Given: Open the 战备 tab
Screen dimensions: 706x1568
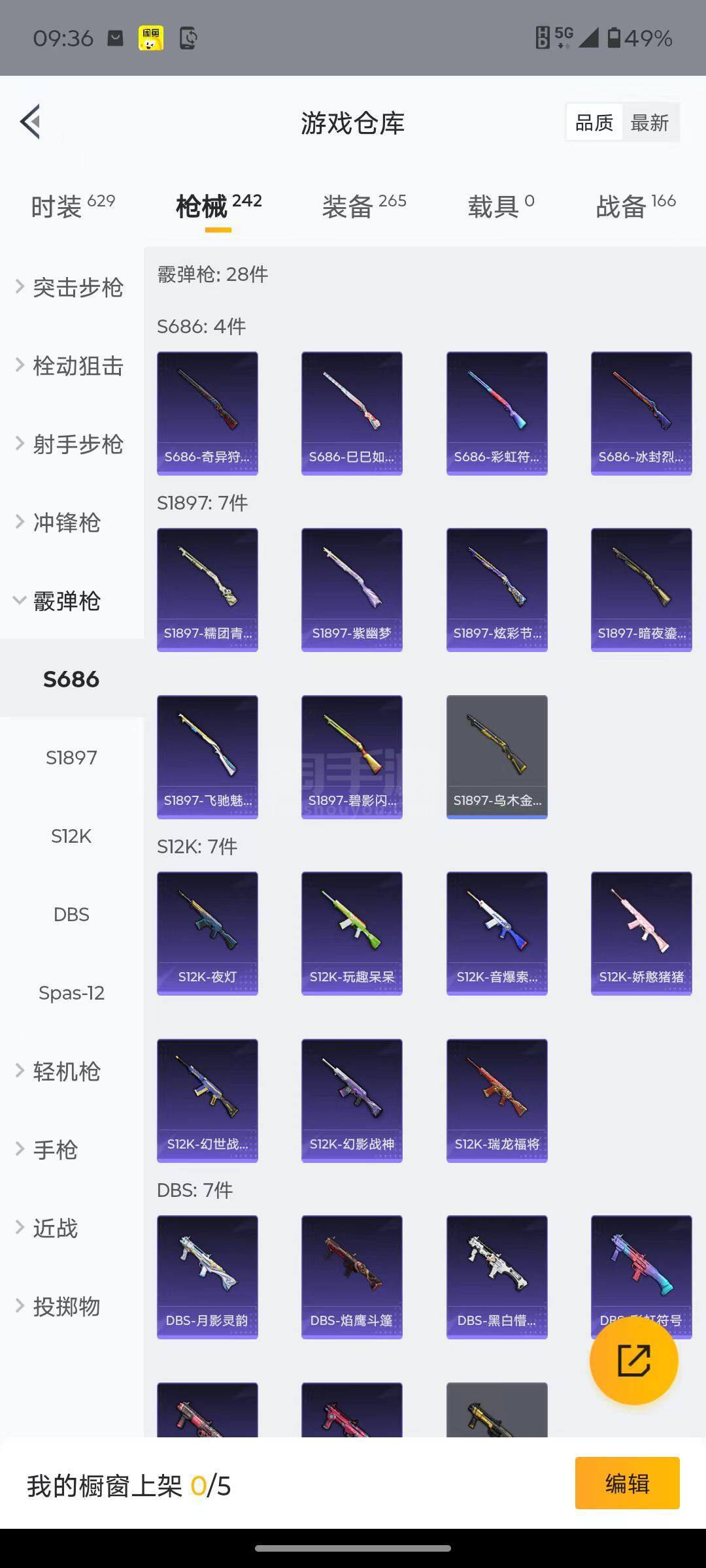Looking at the screenshot, I should [635, 206].
